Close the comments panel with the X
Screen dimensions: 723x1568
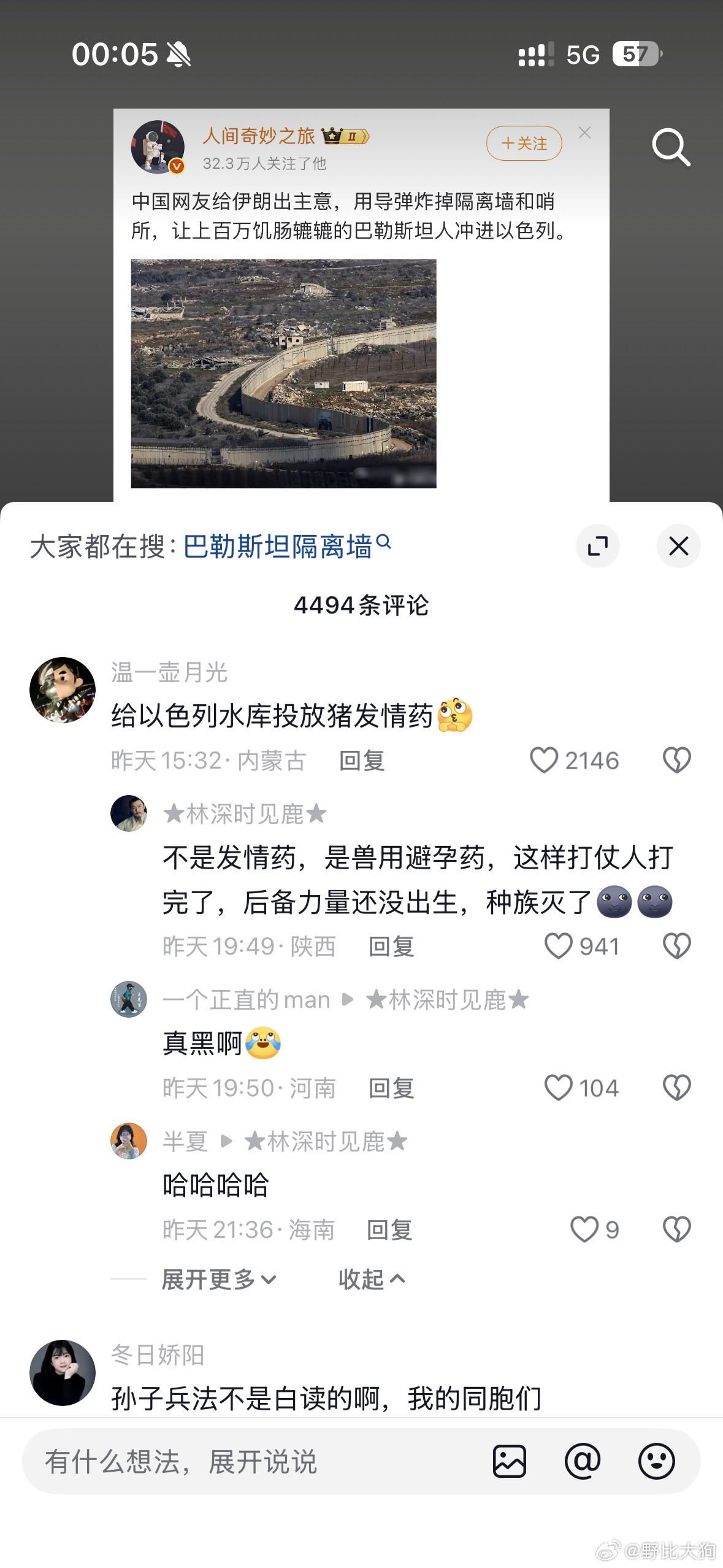pos(678,546)
